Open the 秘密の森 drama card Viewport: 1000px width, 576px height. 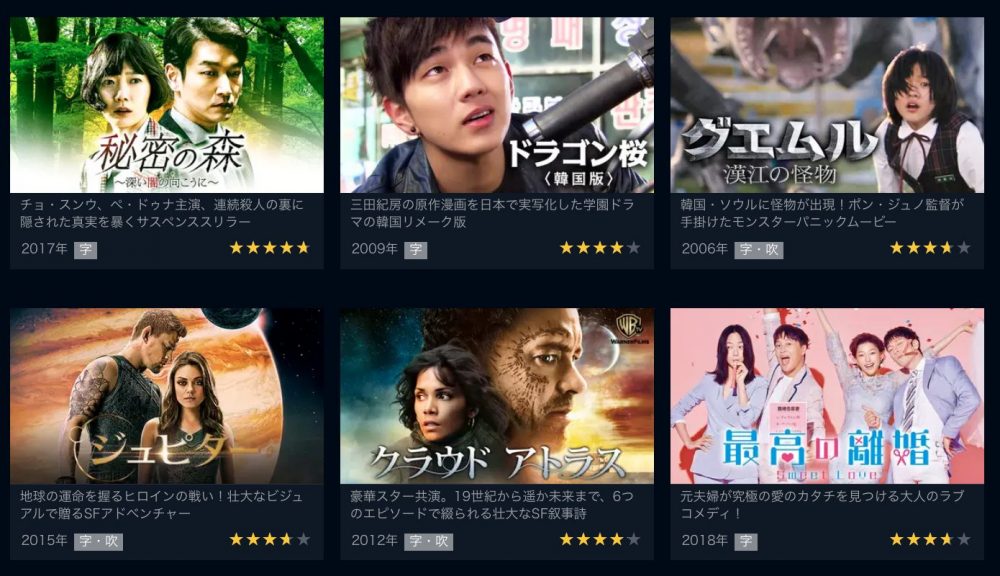[x=167, y=105]
